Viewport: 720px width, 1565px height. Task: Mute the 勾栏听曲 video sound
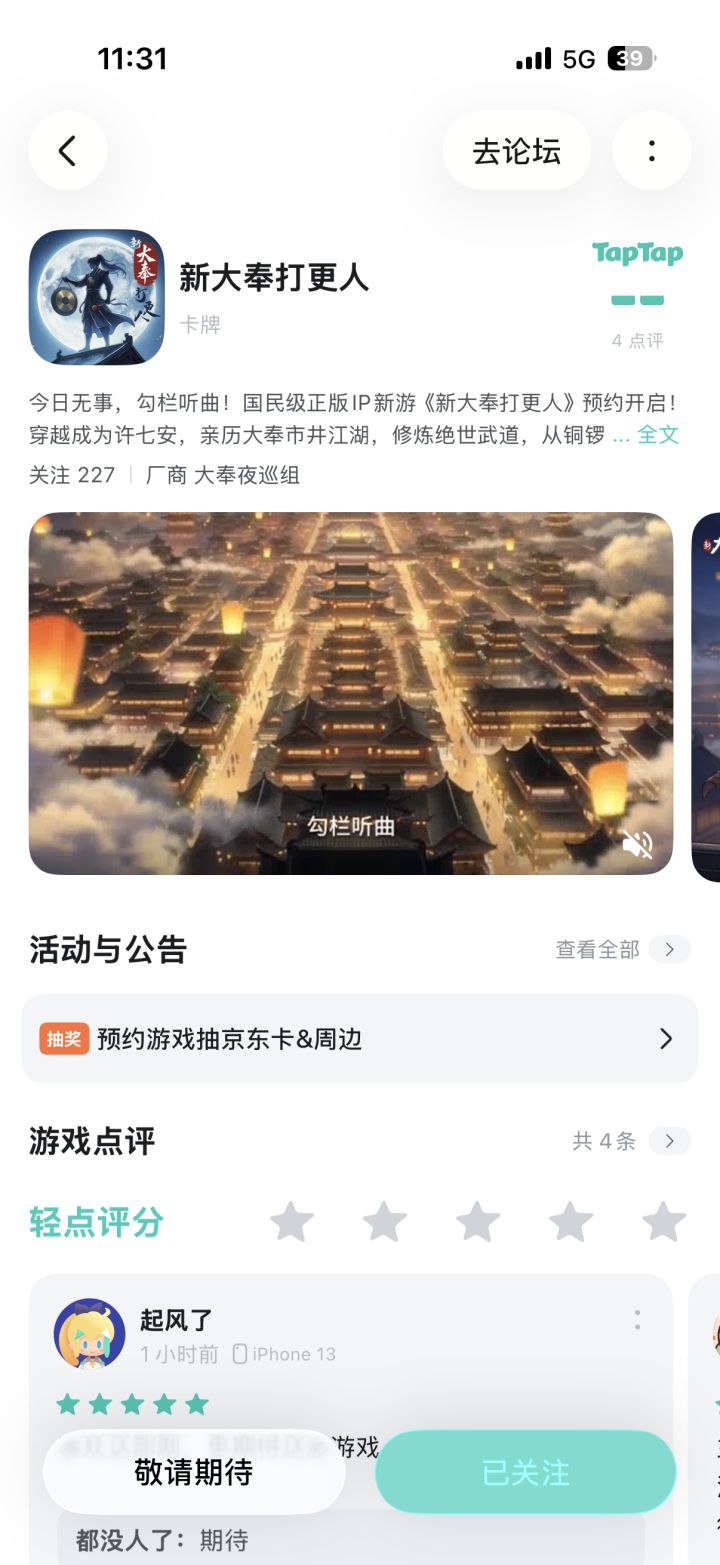[636, 844]
